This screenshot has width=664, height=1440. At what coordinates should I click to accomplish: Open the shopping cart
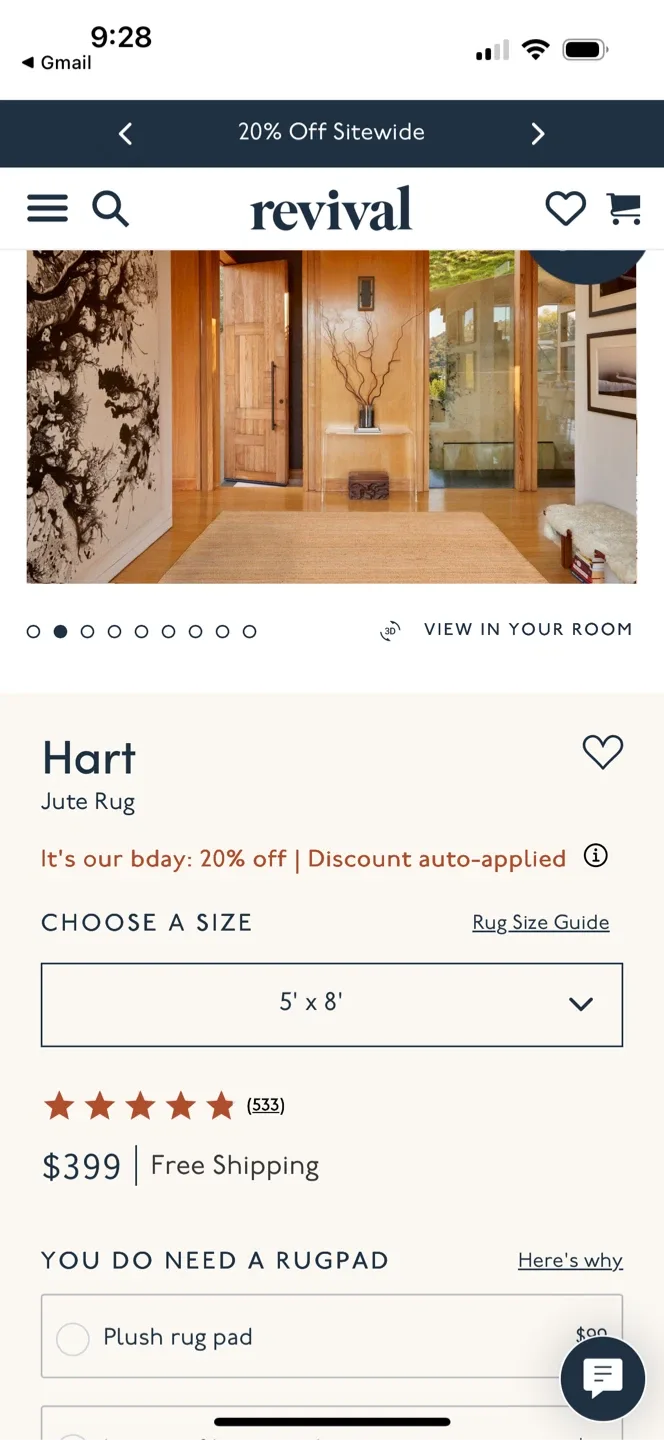624,208
